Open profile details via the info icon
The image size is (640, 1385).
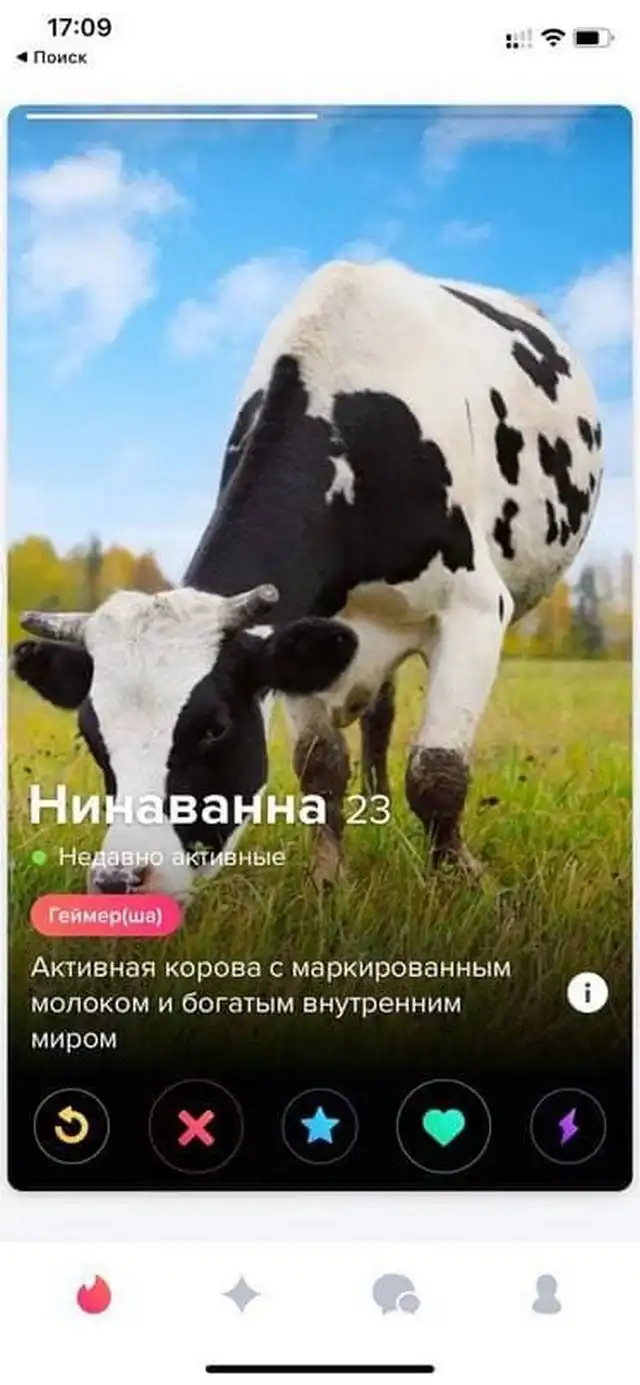587,993
